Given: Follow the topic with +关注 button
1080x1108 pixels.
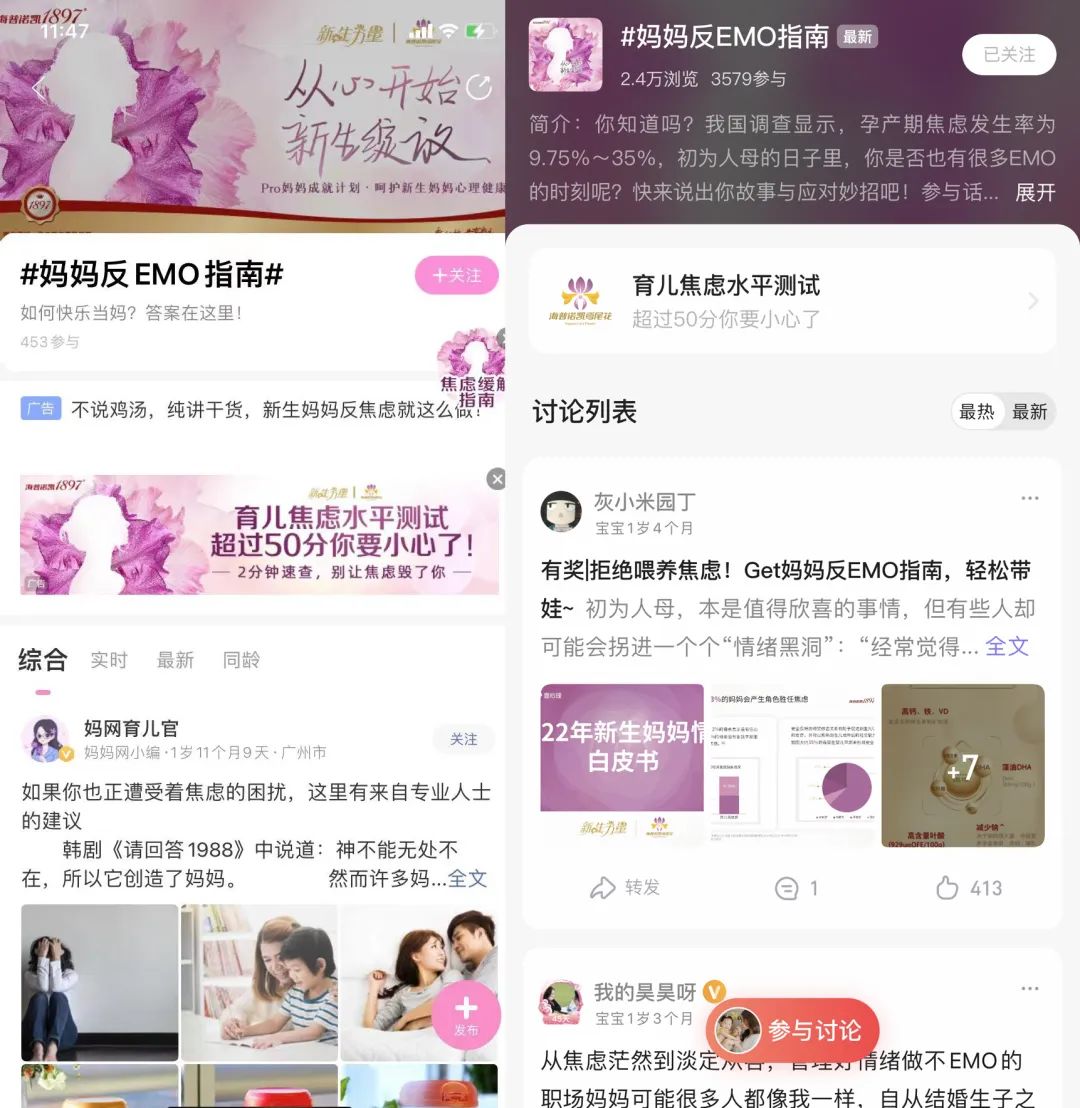Looking at the screenshot, I should [x=456, y=275].
